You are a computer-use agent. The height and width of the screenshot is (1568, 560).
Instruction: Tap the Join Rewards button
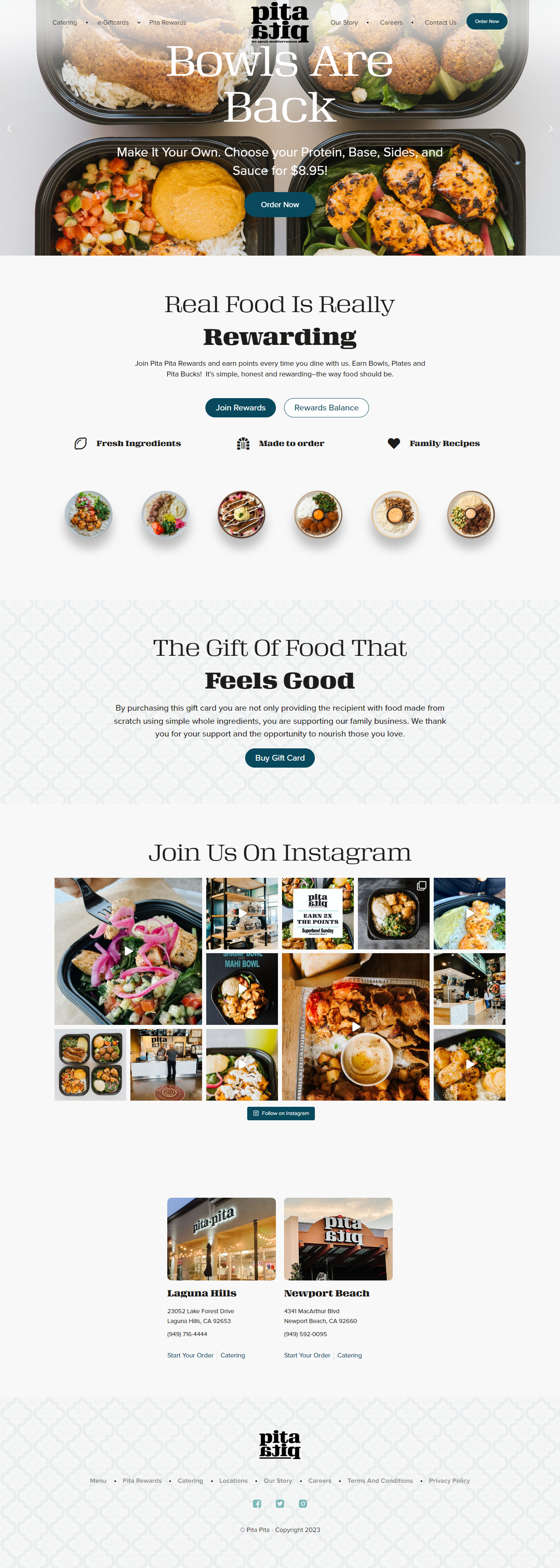click(240, 408)
